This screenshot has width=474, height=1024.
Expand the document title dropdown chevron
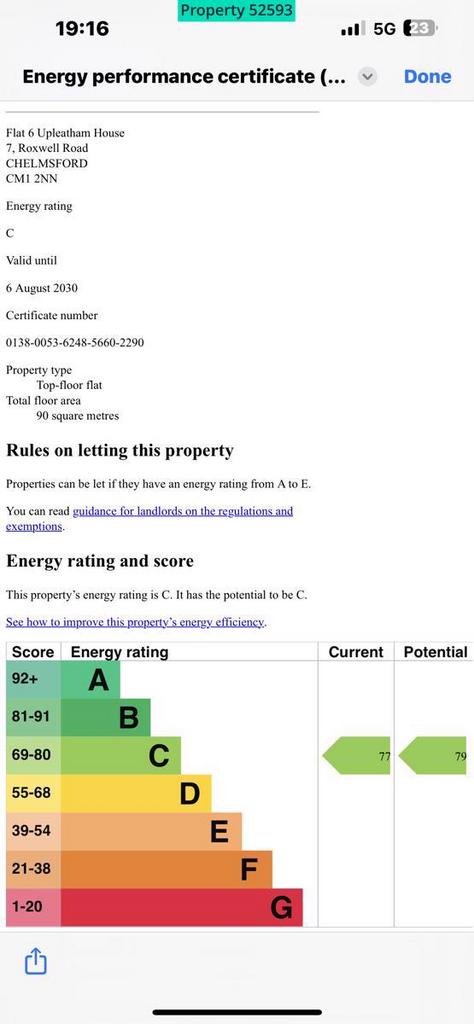pos(368,77)
